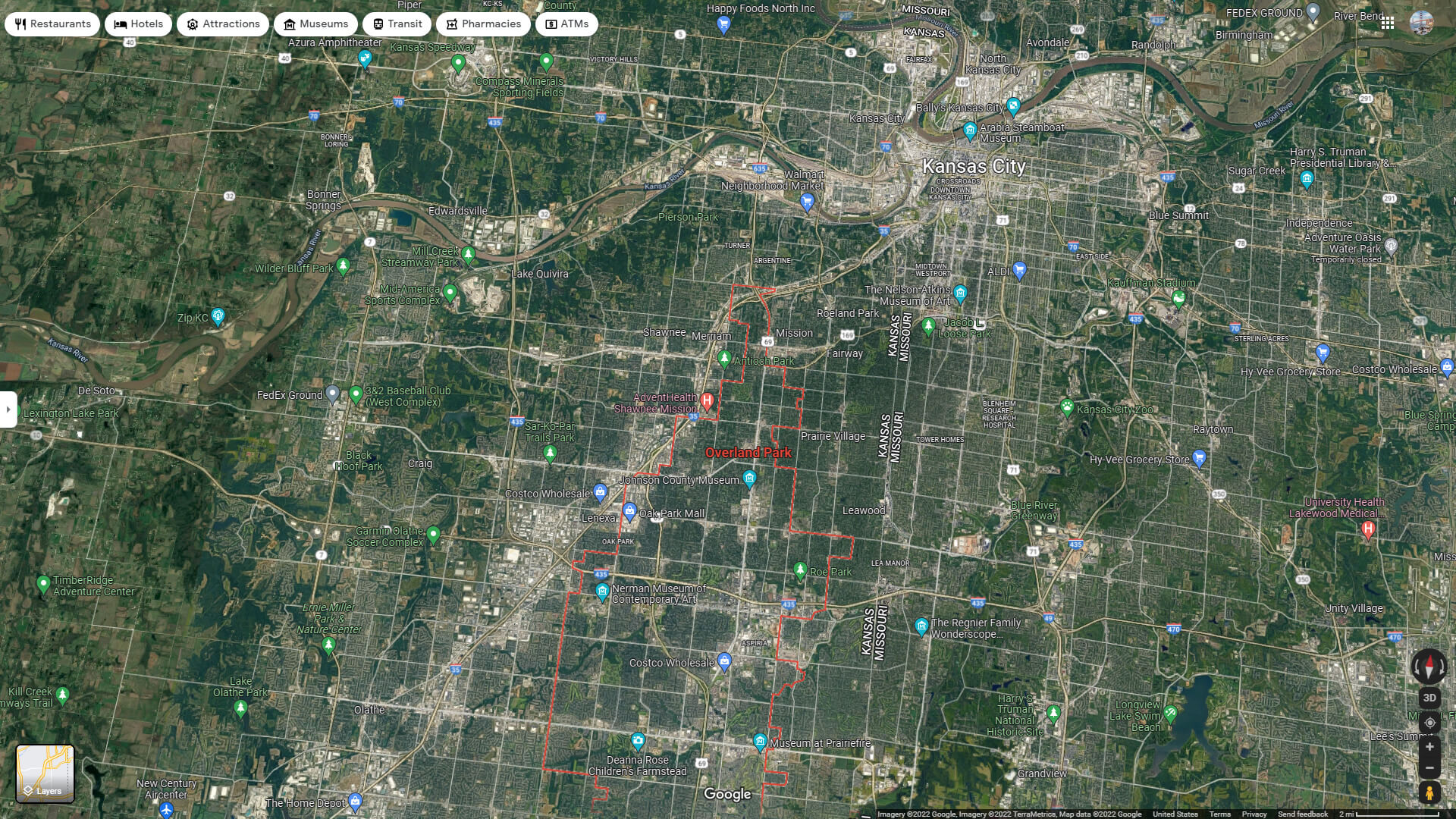Zoom out of the map
The width and height of the screenshot is (1456, 819).
point(1429,768)
